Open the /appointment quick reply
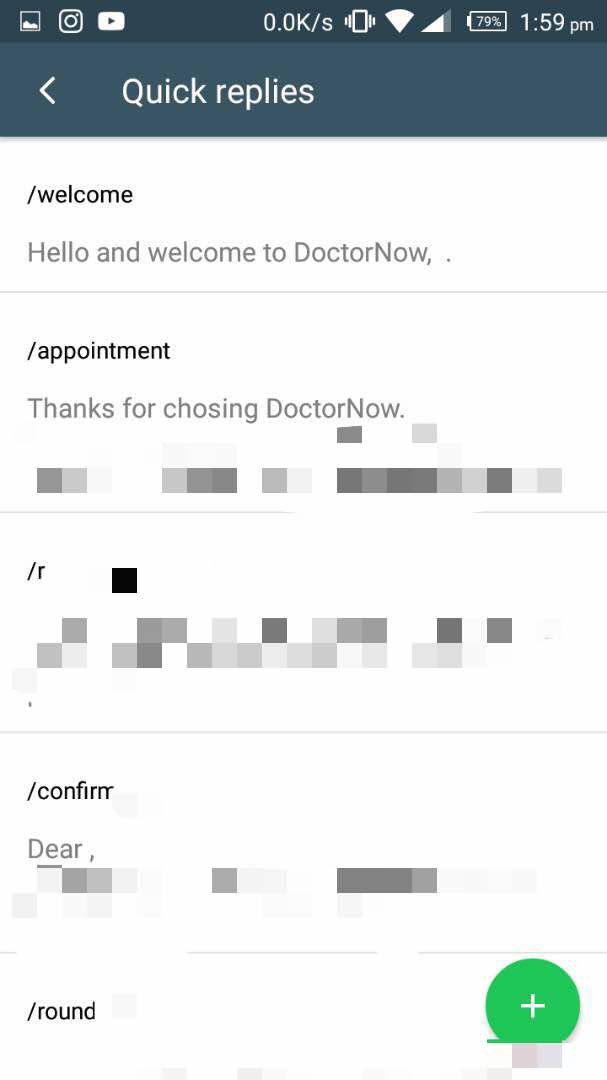This screenshot has height=1080, width=607. click(303, 402)
